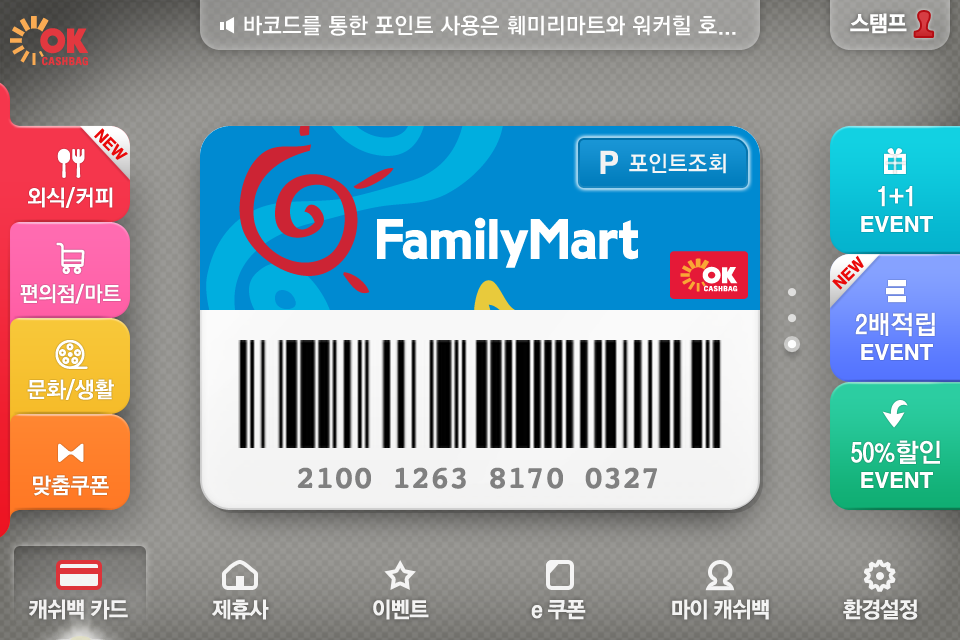The width and height of the screenshot is (960, 640).
Task: Read the barcode points notice banner
Action: [x=480, y=25]
